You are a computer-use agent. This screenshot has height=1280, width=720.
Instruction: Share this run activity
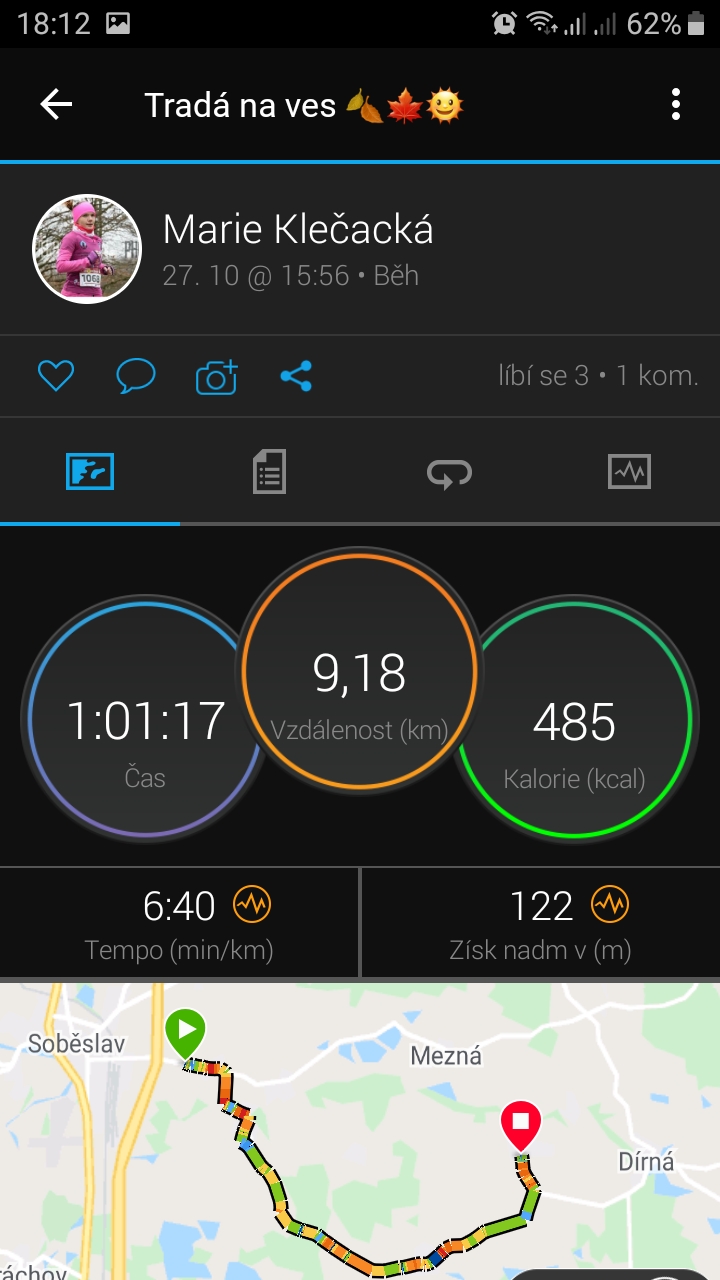296,376
